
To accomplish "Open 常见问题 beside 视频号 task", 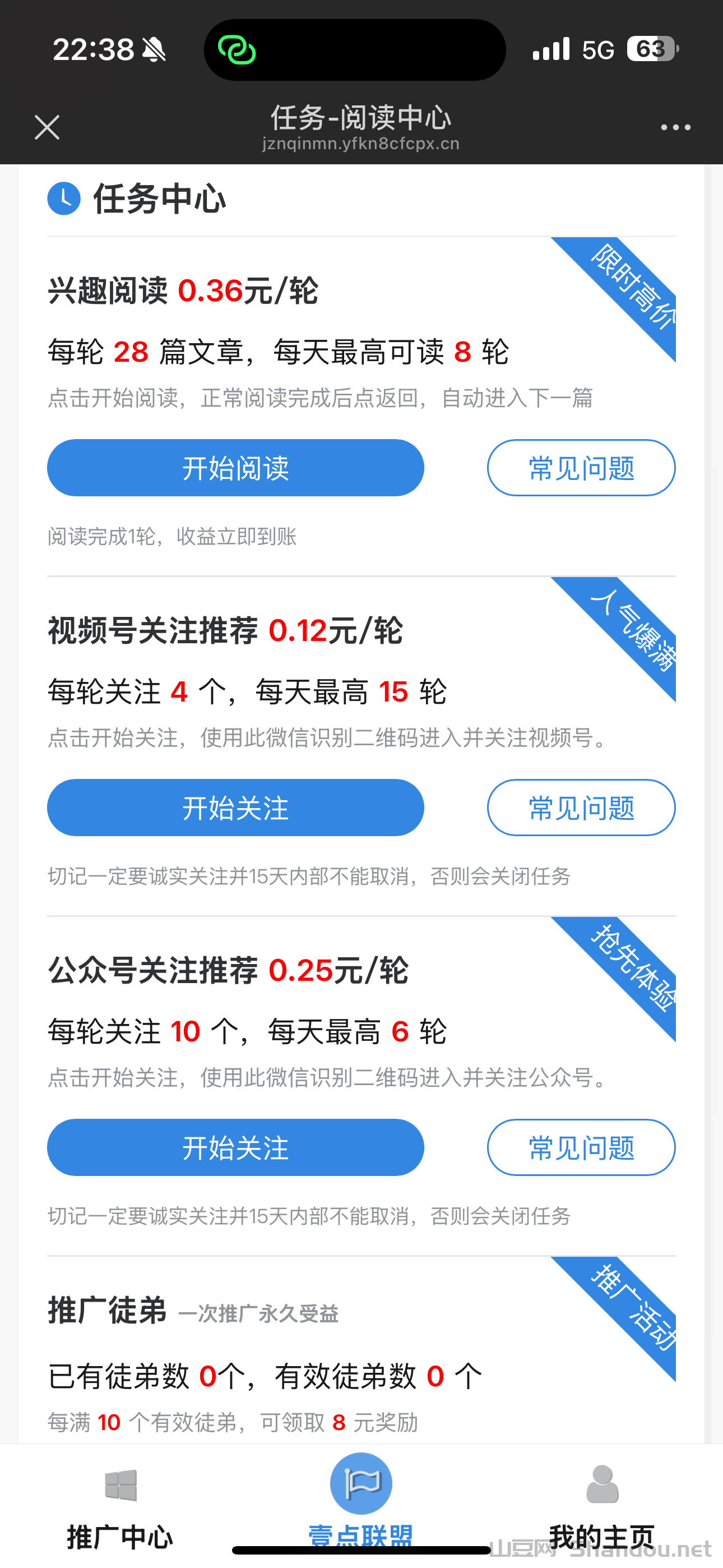I will pyautogui.click(x=580, y=808).
